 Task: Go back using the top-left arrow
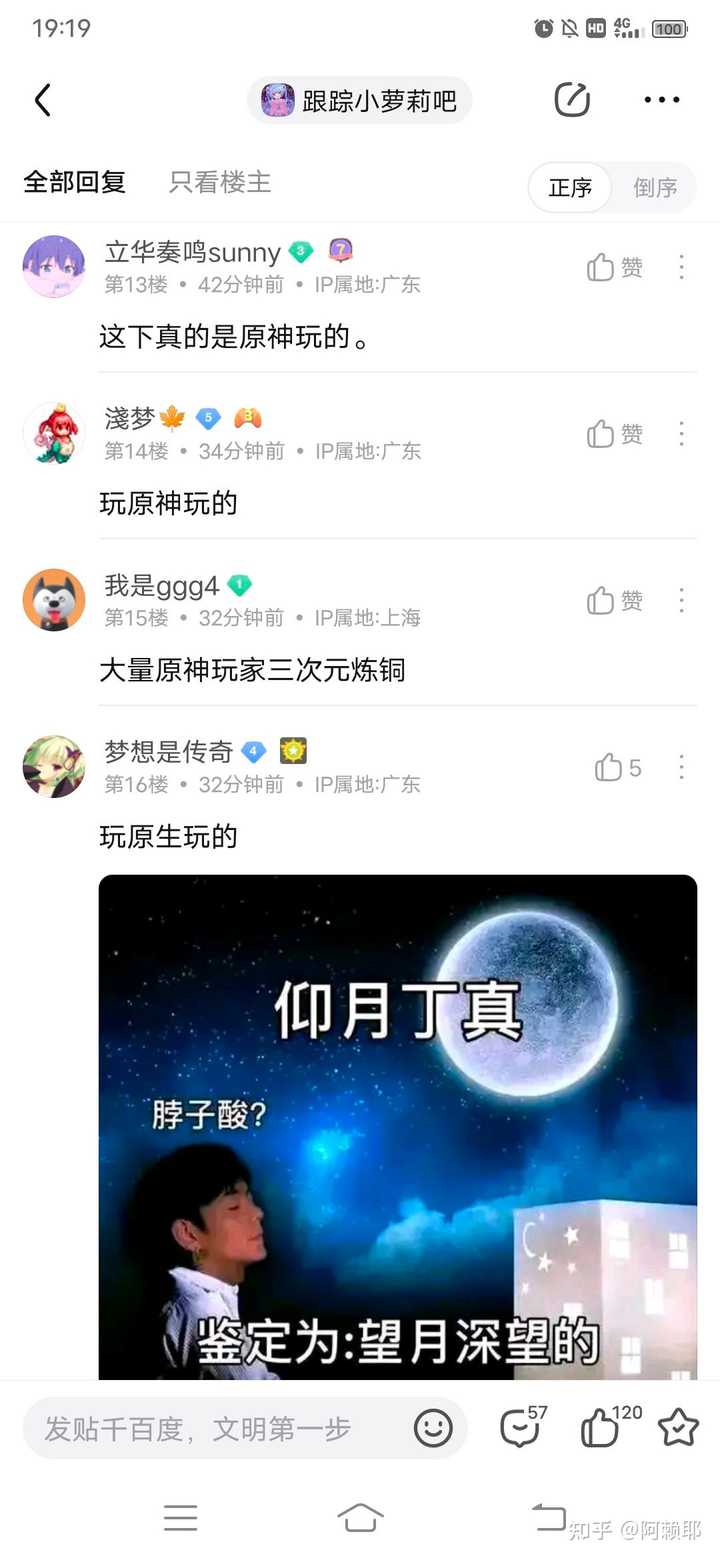coord(42,100)
